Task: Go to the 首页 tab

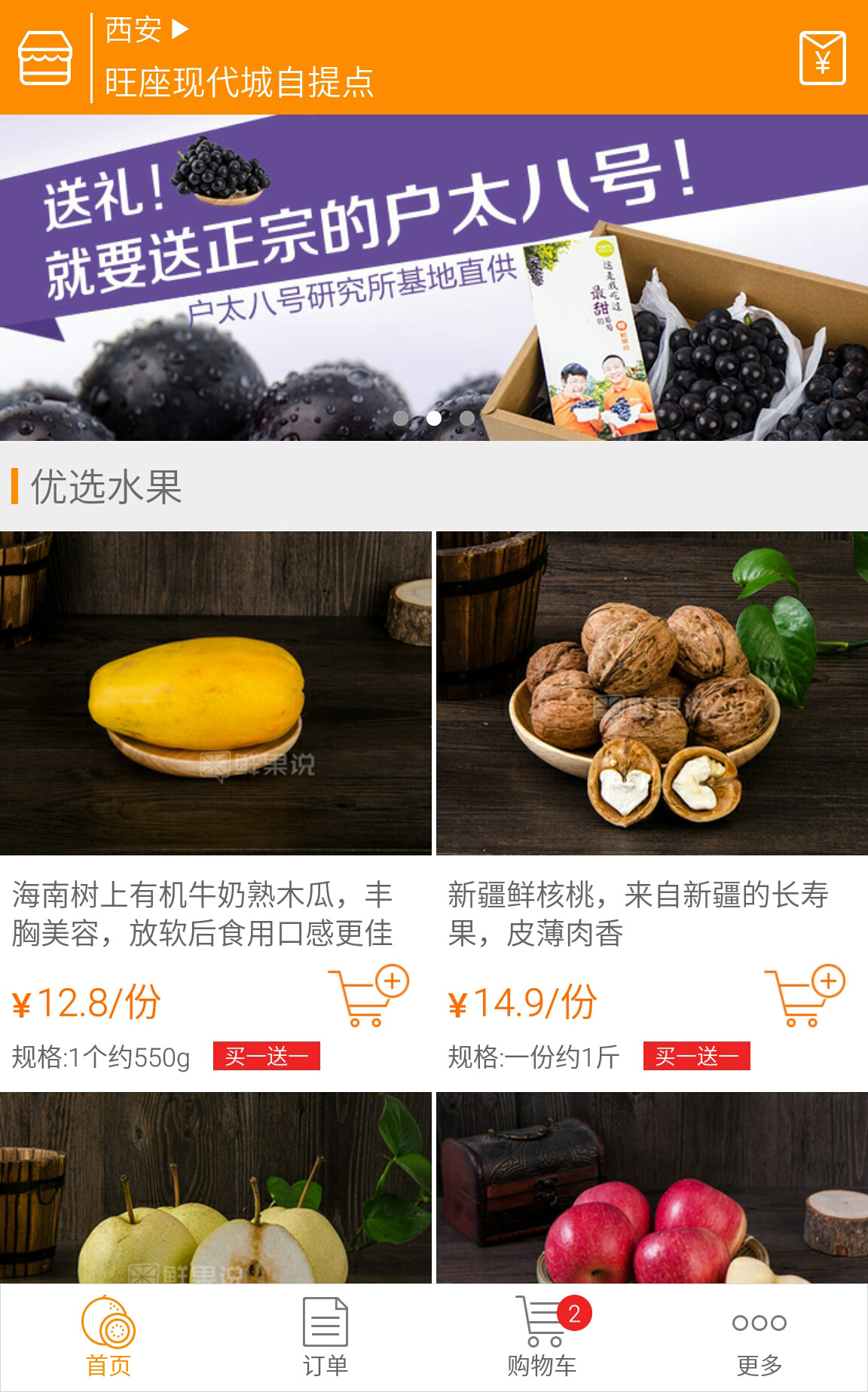Action: (x=108, y=1338)
